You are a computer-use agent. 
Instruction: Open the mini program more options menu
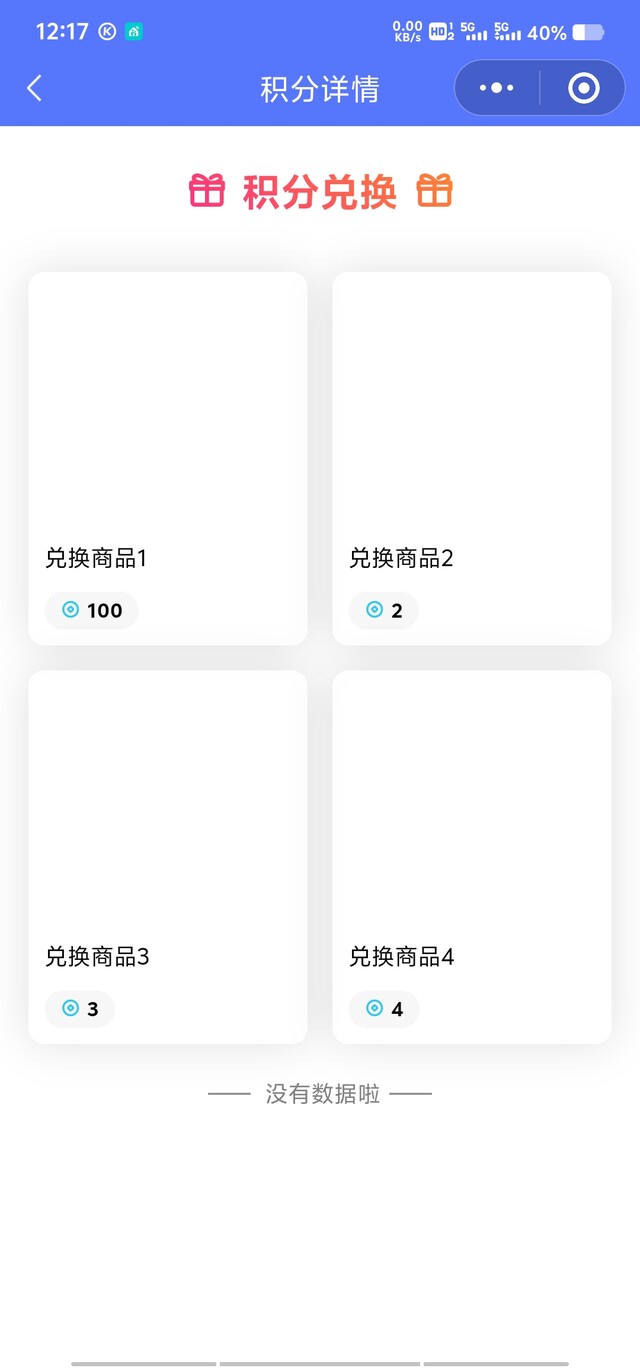[x=497, y=88]
